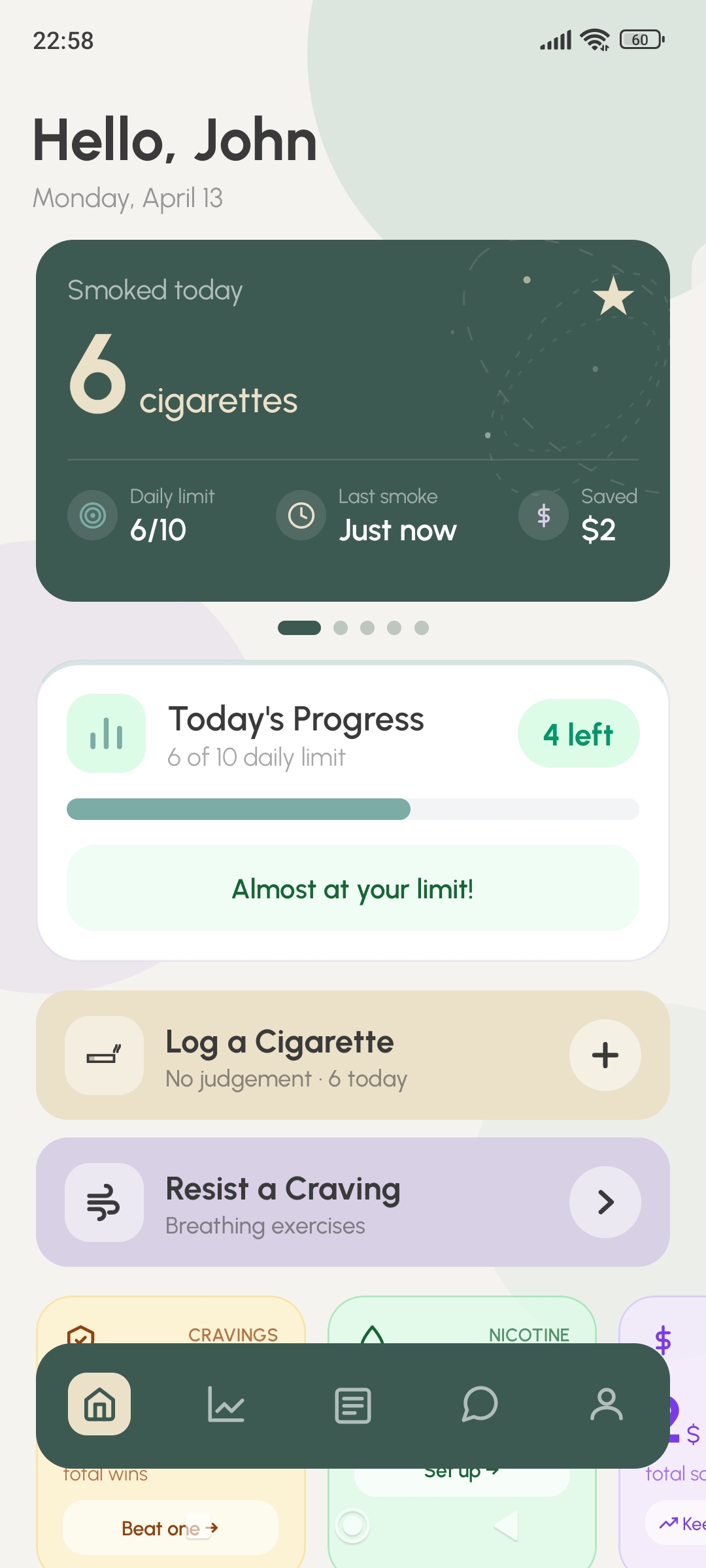
Task: Open Resist a Craving via its chevron
Action: (605, 1202)
